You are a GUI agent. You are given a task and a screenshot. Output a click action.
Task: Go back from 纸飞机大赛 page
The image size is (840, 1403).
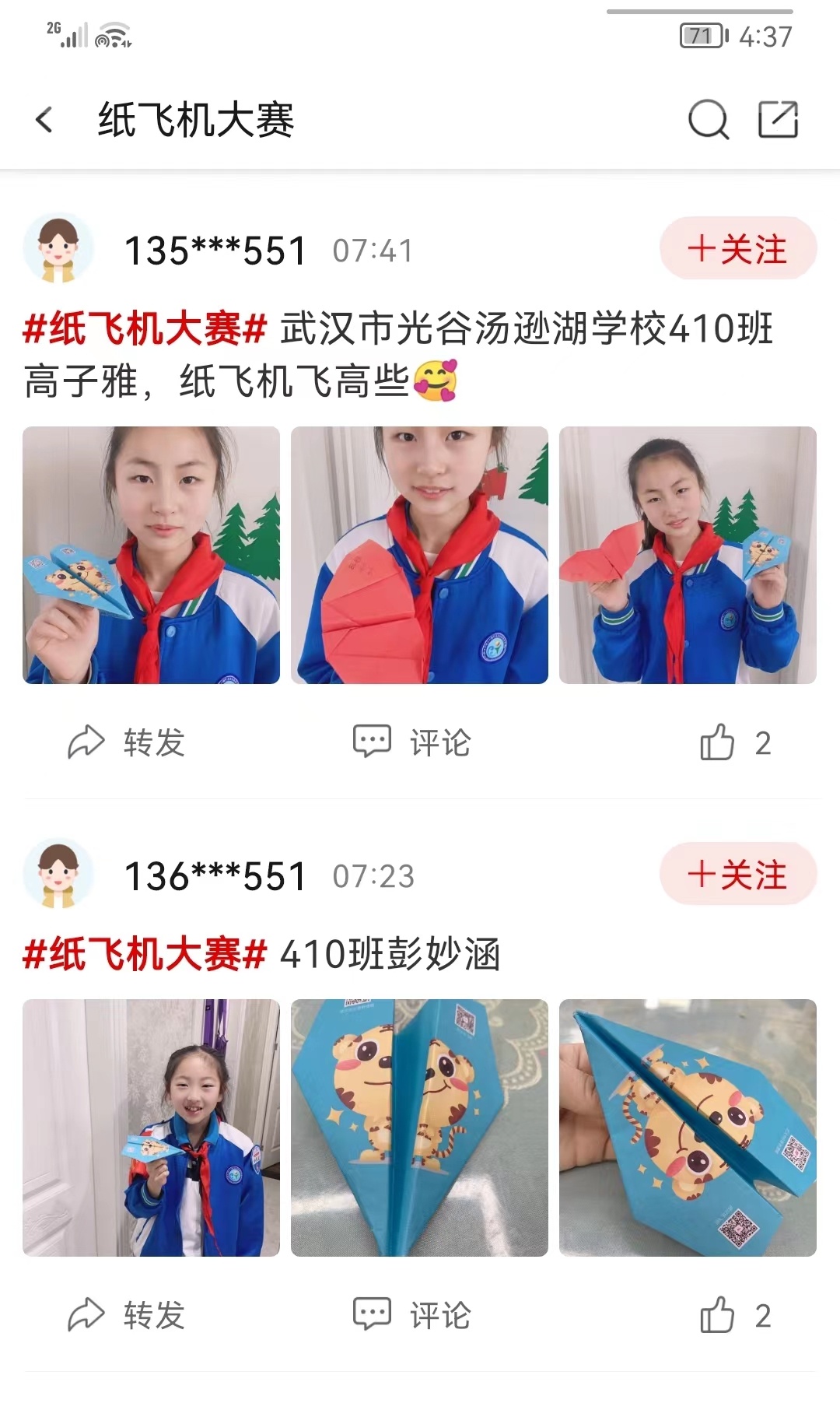[44, 121]
